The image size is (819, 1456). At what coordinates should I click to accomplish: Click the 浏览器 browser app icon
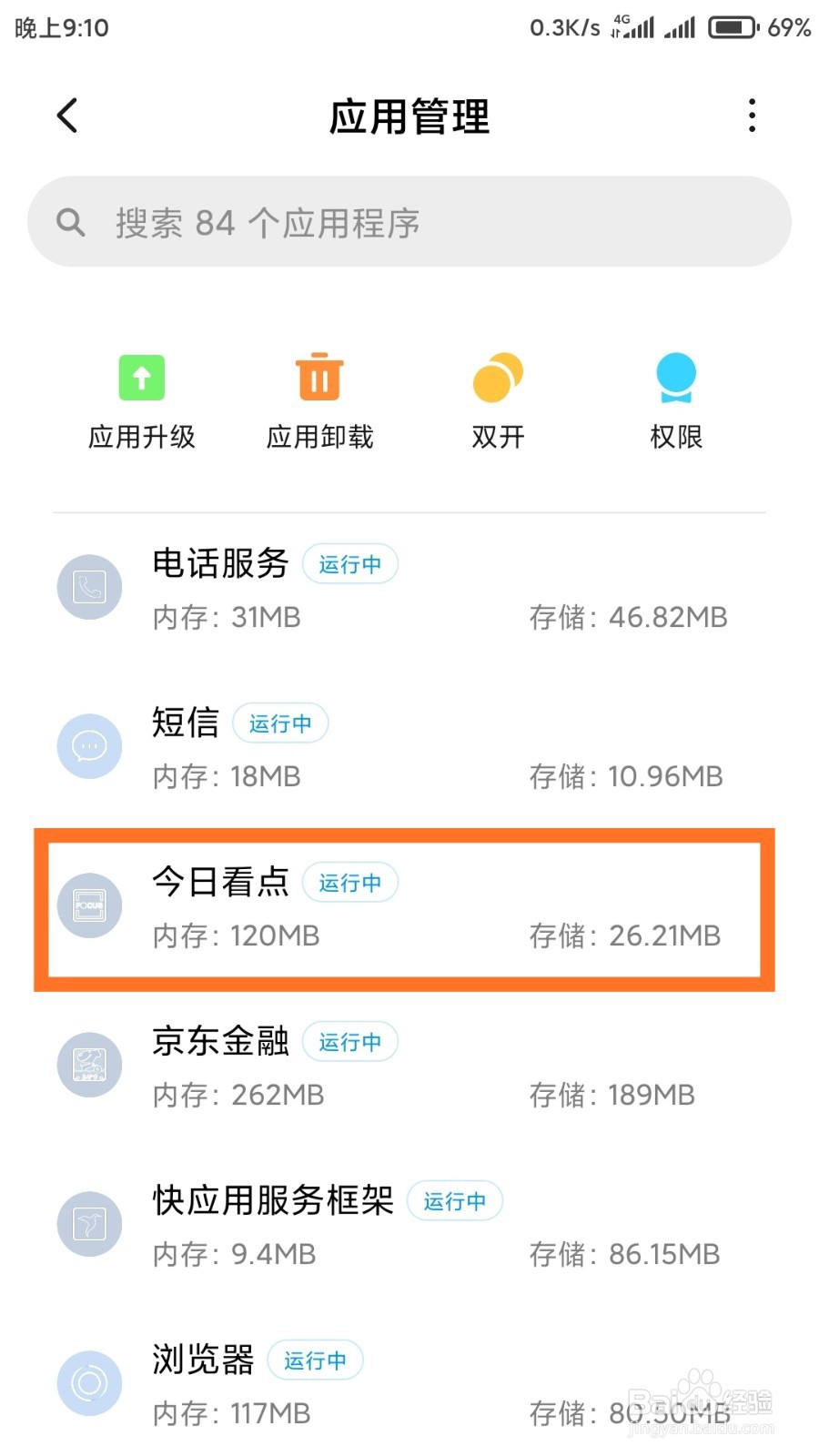point(88,1383)
